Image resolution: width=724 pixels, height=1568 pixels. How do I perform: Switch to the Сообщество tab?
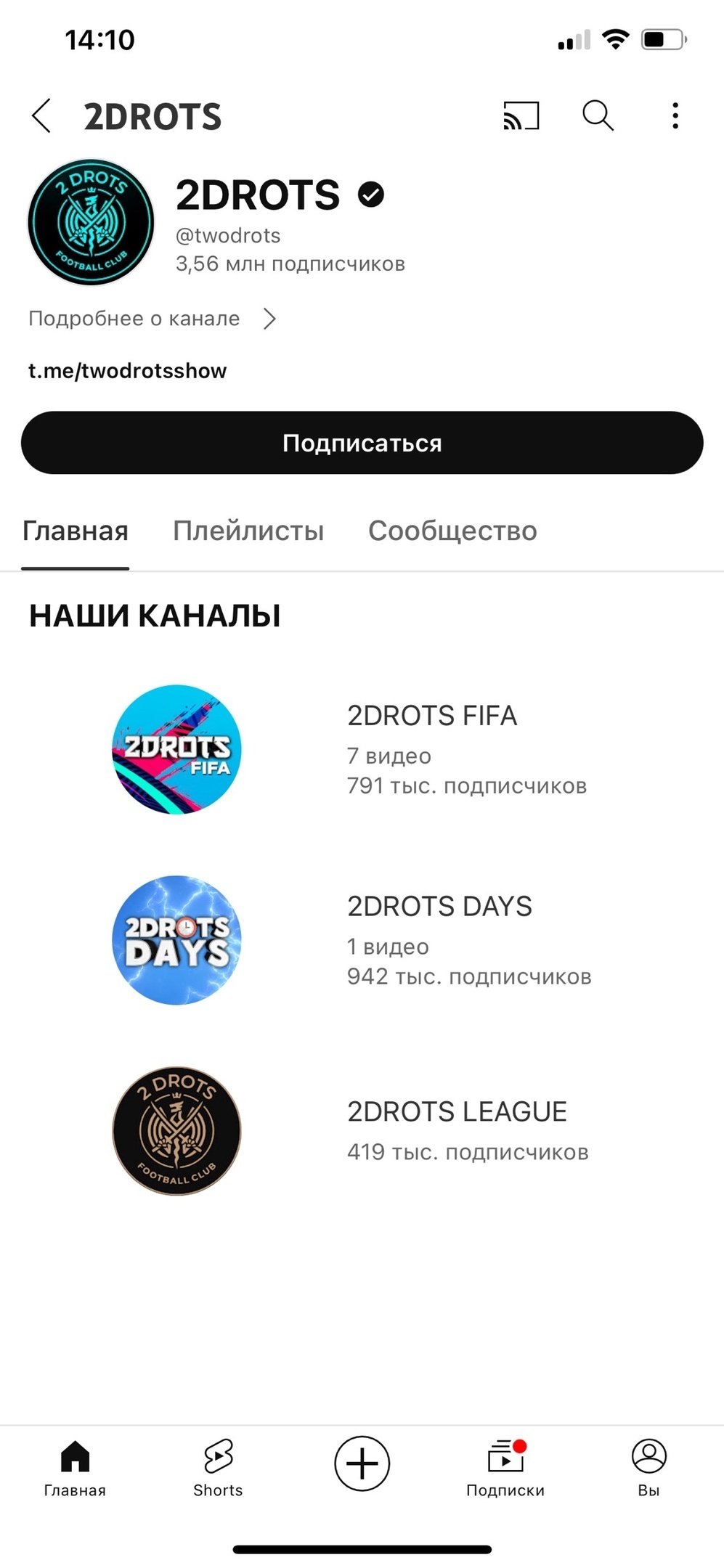(x=452, y=531)
